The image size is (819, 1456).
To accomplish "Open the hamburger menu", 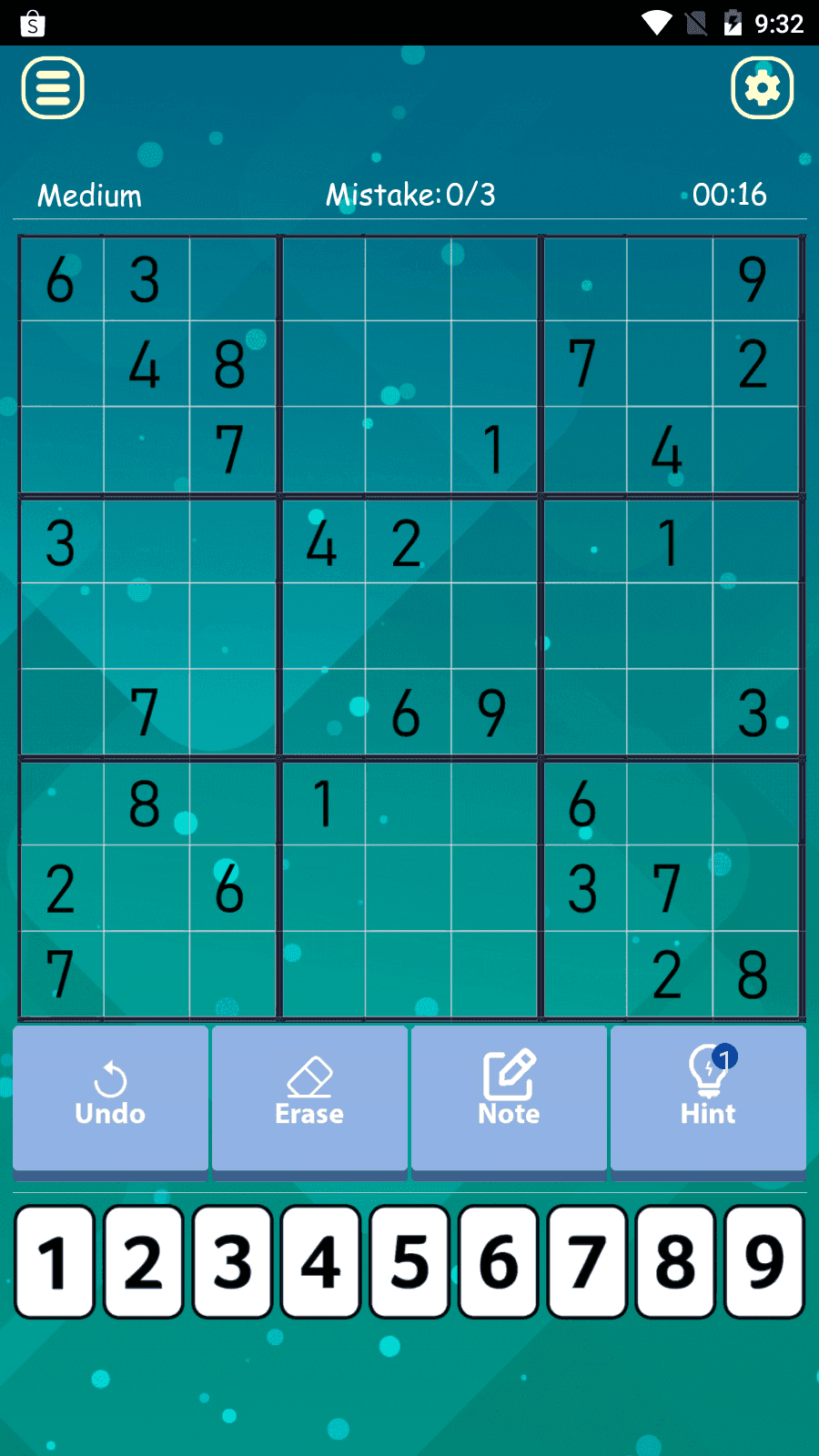I will [x=53, y=88].
